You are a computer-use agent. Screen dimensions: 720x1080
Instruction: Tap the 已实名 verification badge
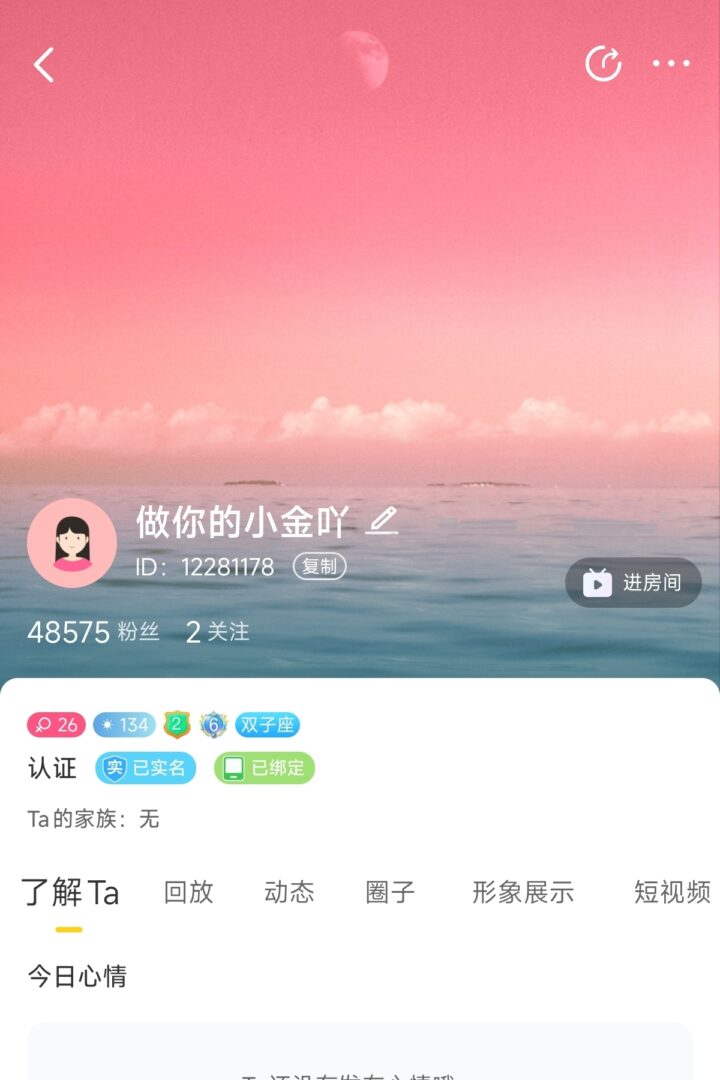click(x=146, y=768)
